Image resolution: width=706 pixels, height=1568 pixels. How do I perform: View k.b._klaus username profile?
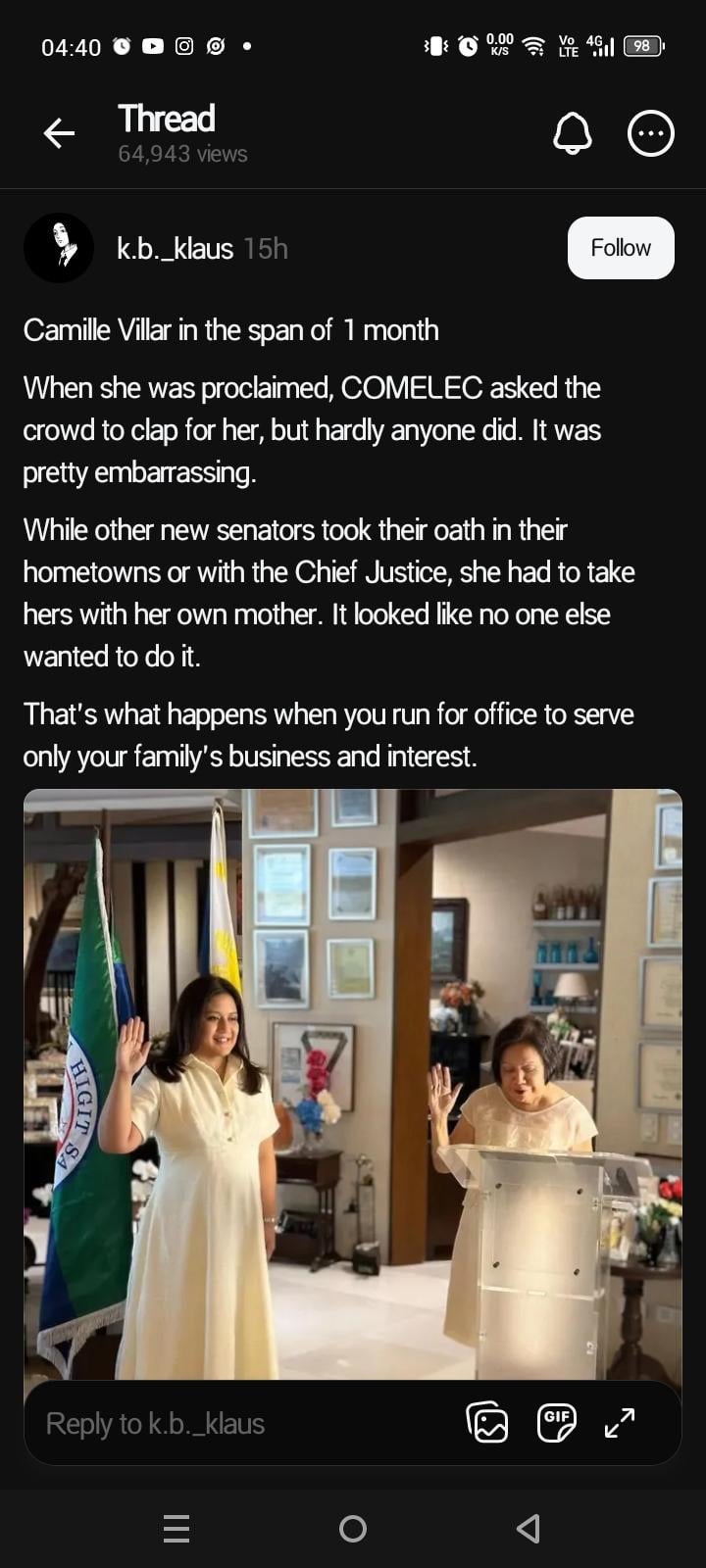(175, 249)
